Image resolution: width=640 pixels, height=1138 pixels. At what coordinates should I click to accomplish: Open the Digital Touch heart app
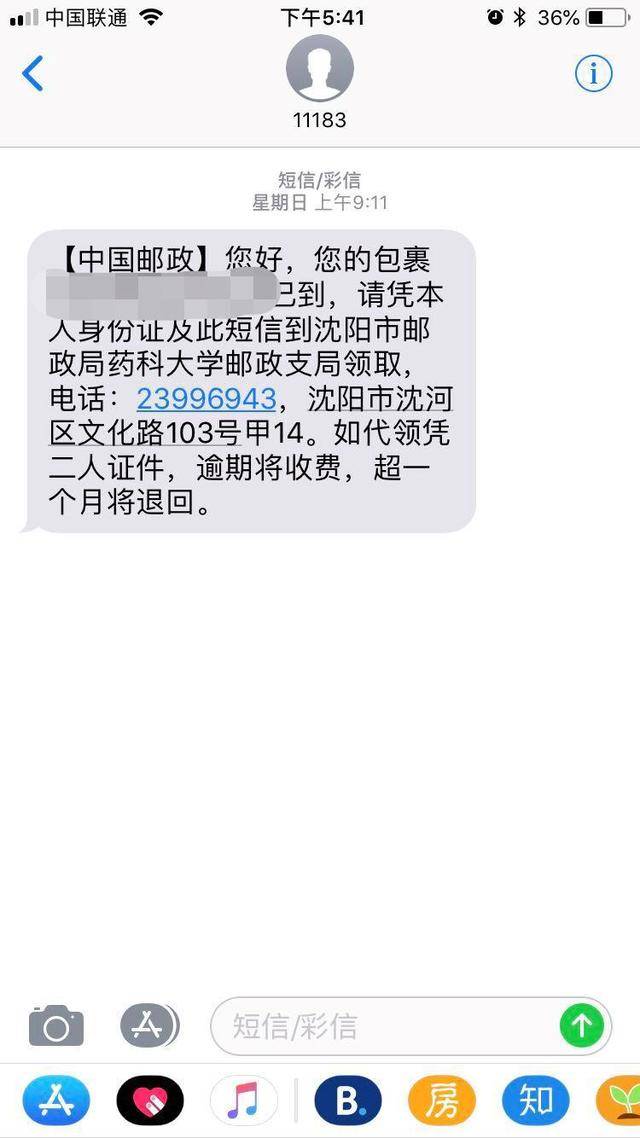[x=150, y=1102]
